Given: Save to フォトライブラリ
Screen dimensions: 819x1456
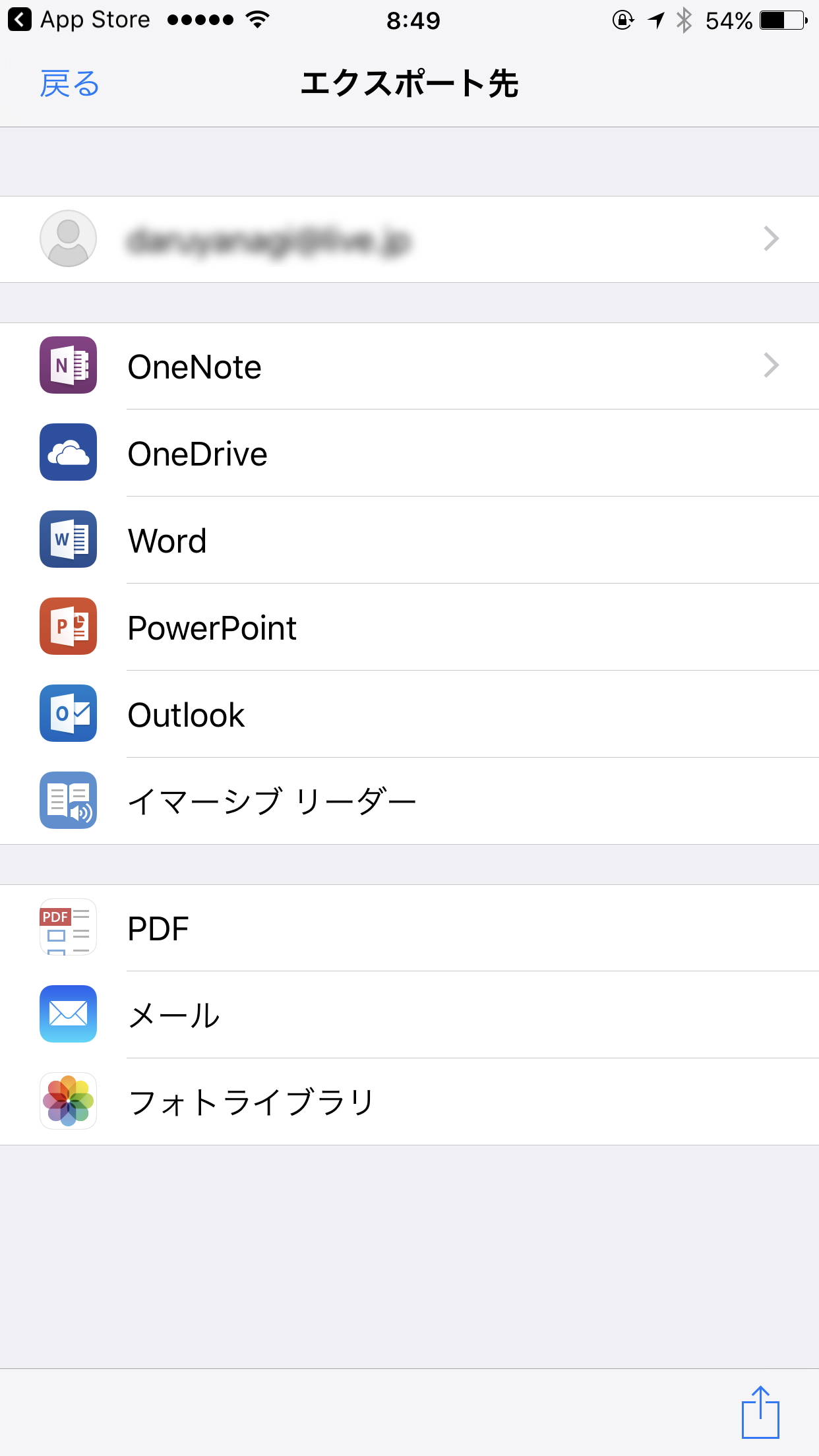Looking at the screenshot, I should 409,1102.
